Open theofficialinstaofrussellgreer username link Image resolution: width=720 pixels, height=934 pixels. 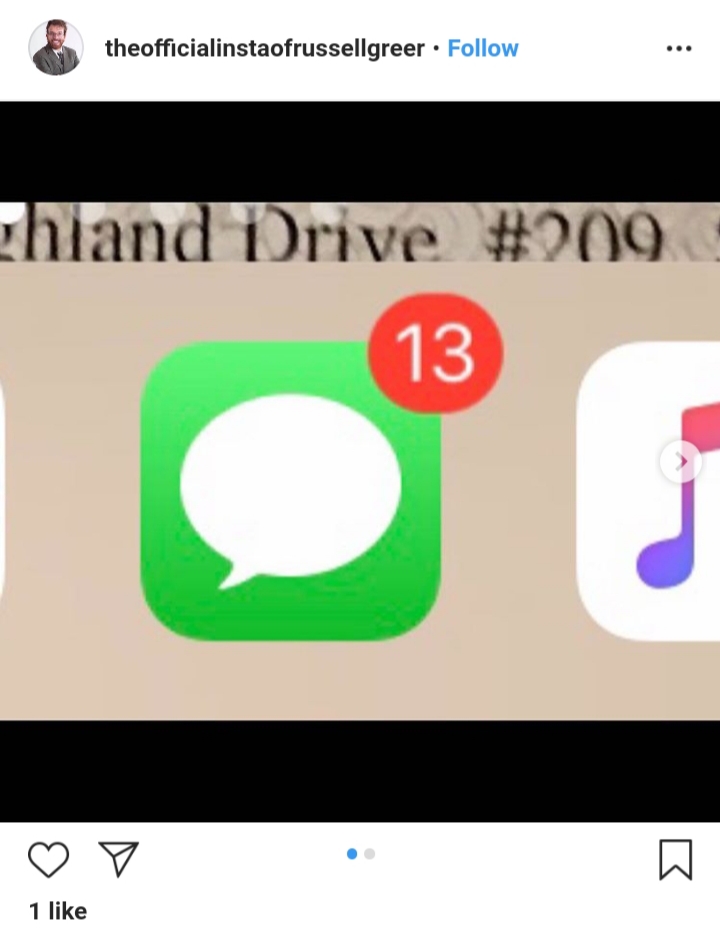point(265,48)
